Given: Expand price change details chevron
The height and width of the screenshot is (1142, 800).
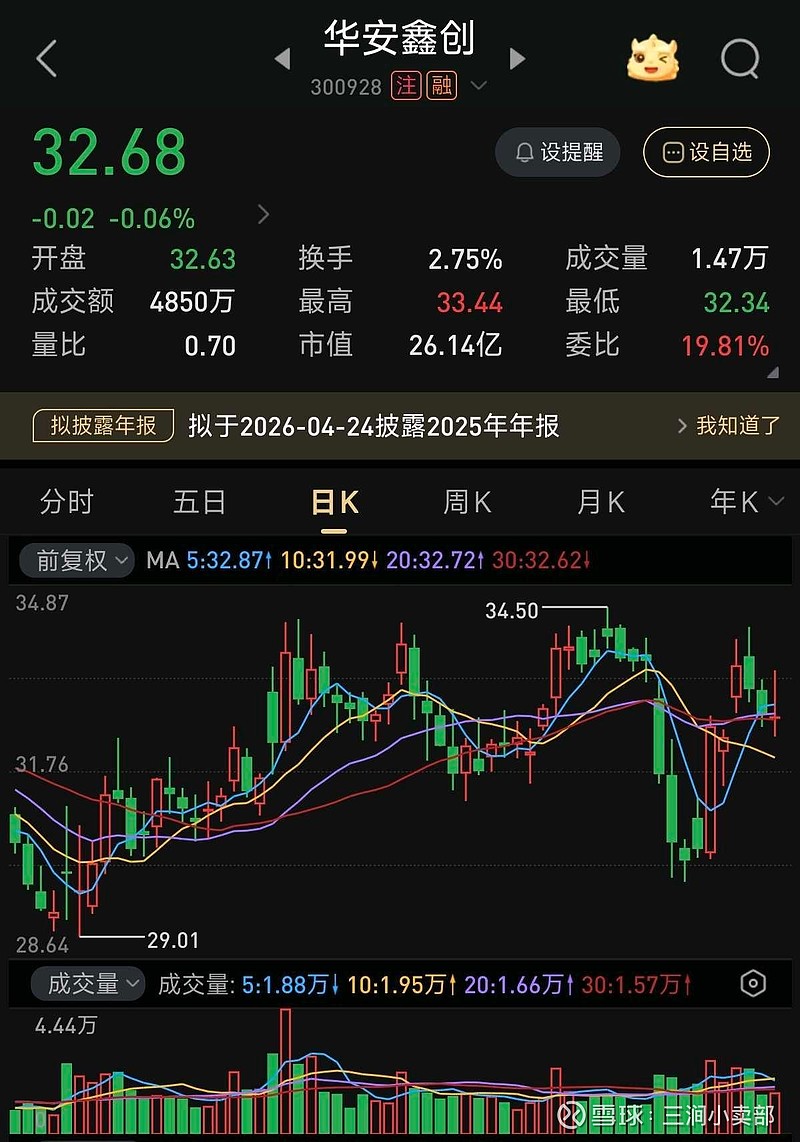Looking at the screenshot, I should (264, 214).
